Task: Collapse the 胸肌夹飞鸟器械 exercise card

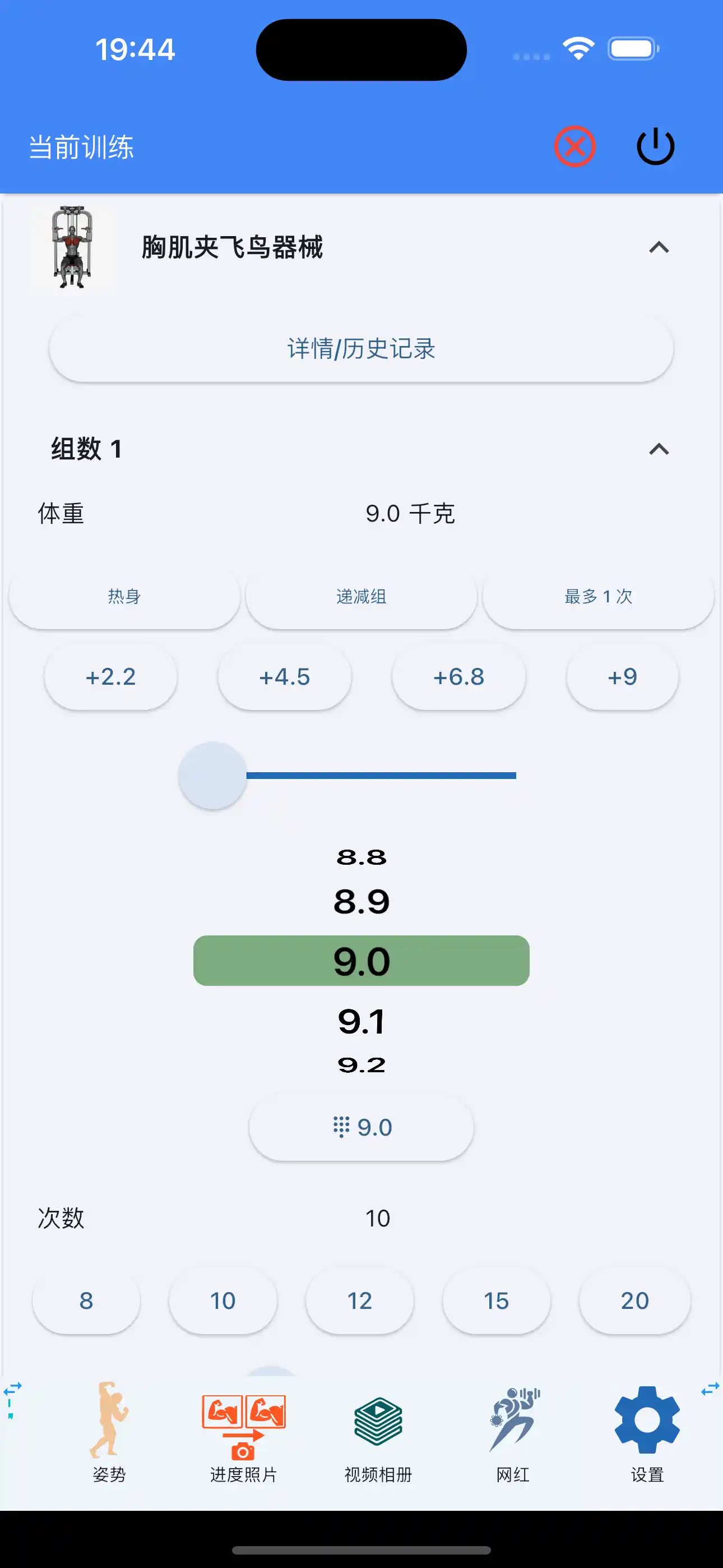Action: 659,248
